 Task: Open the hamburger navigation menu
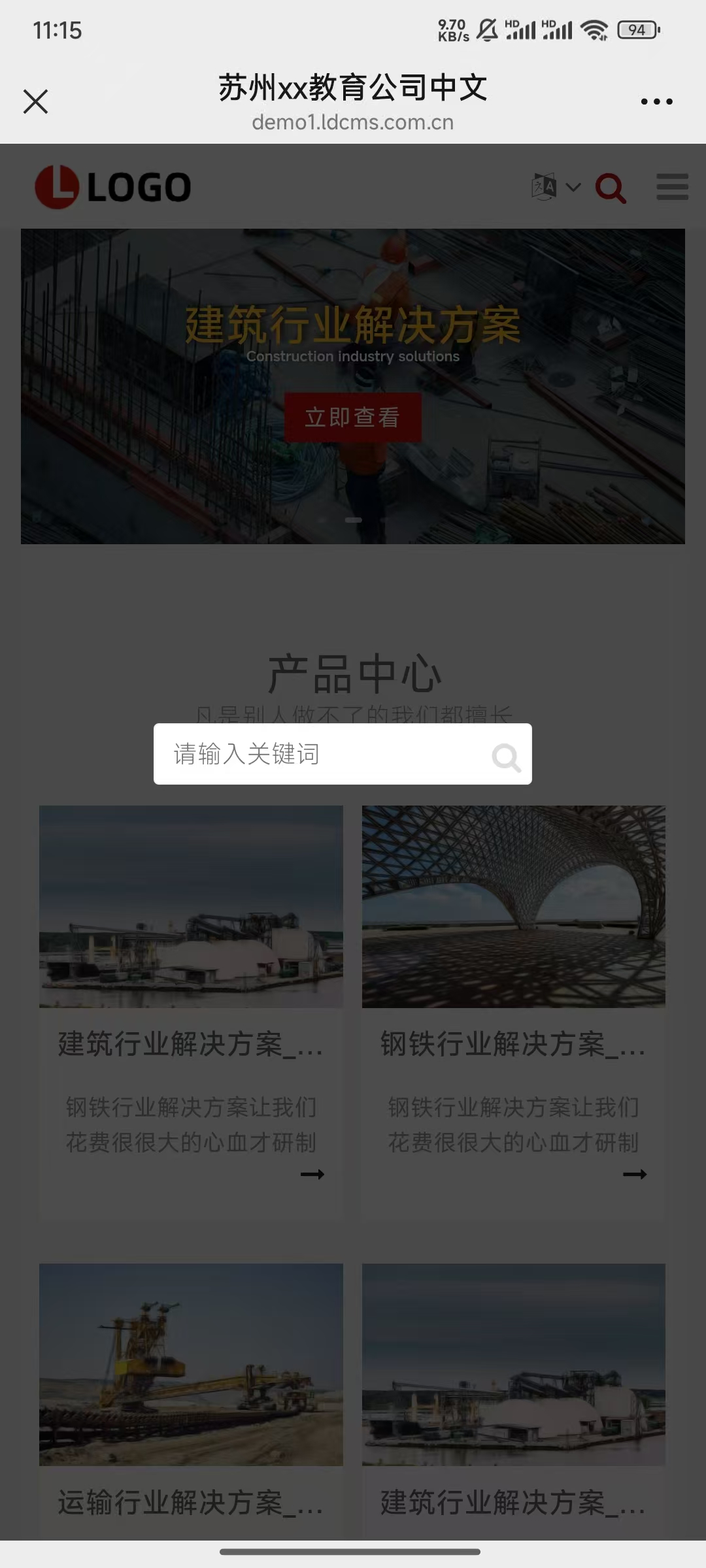(x=672, y=188)
